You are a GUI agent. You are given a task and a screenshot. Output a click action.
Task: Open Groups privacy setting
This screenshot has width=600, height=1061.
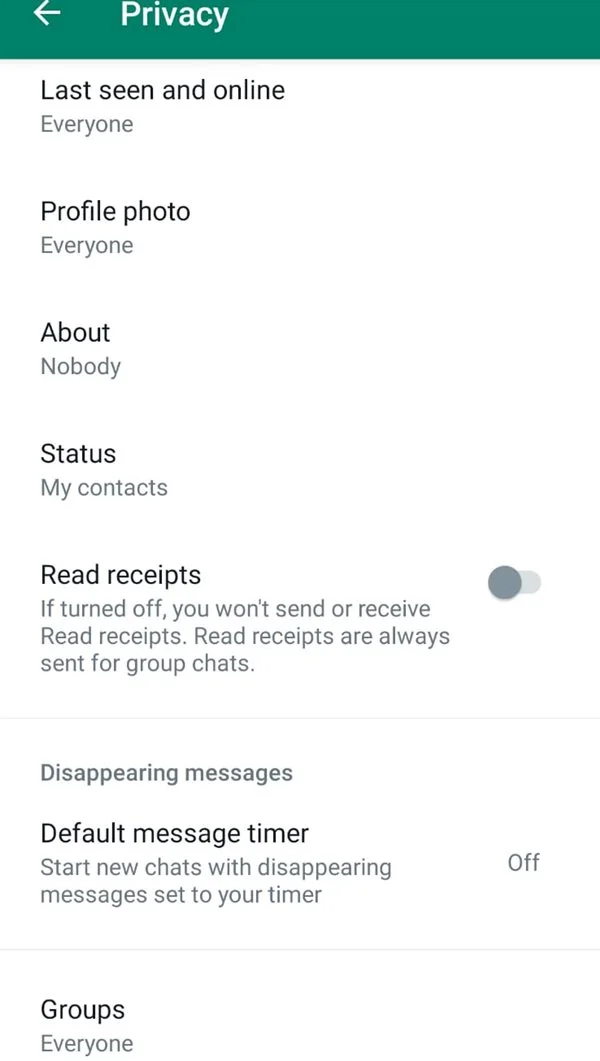coord(300,1026)
